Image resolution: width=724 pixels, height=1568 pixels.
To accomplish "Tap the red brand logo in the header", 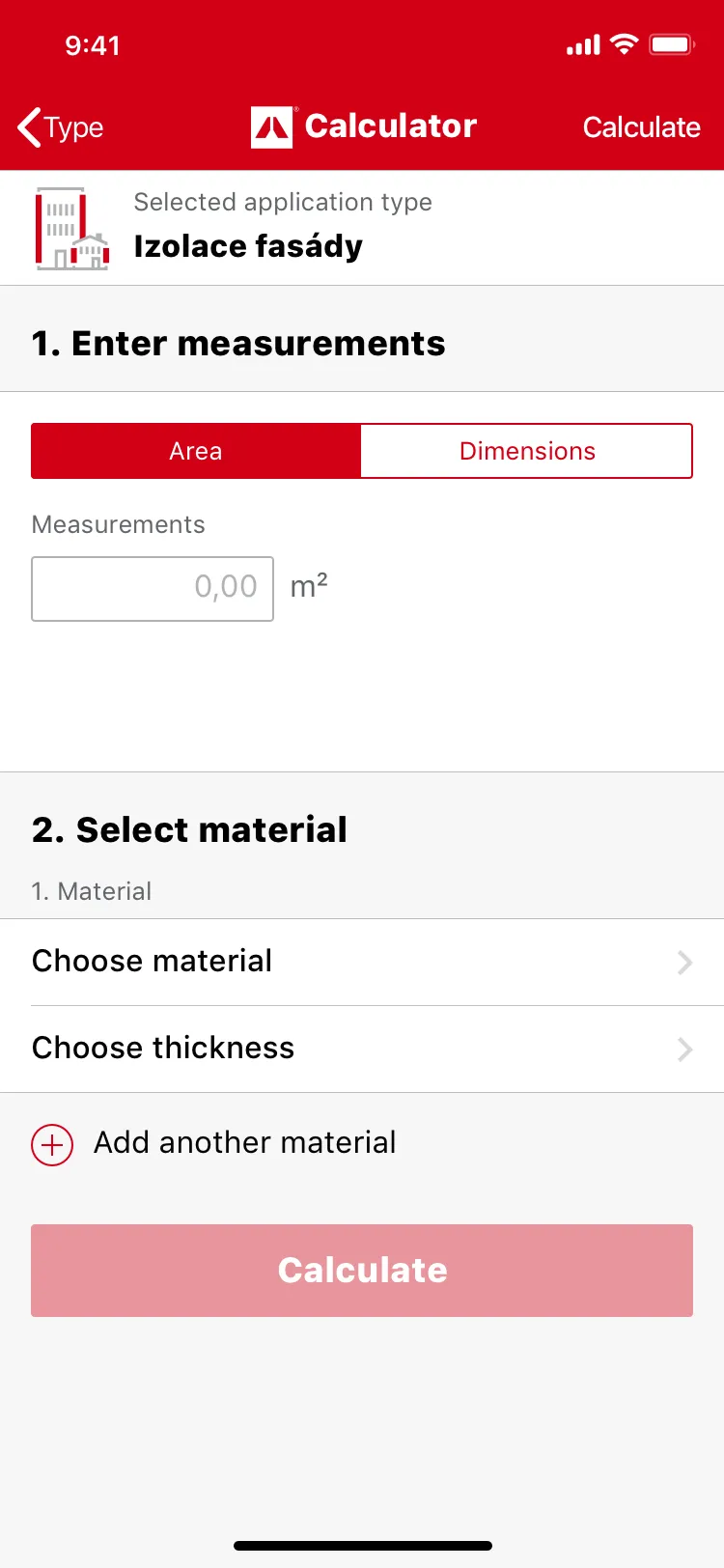I will (x=272, y=126).
